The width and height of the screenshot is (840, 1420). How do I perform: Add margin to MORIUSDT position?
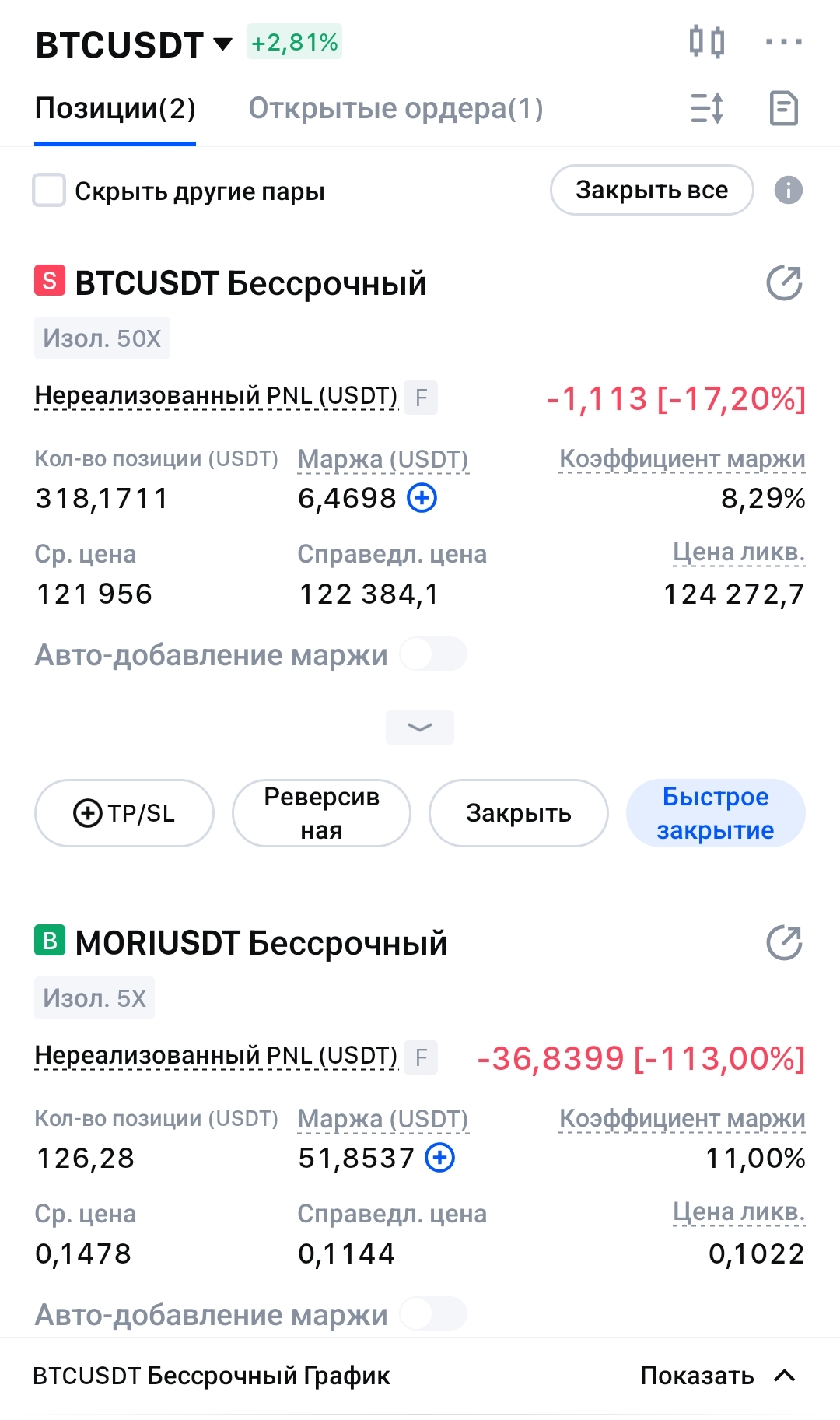point(440,1158)
